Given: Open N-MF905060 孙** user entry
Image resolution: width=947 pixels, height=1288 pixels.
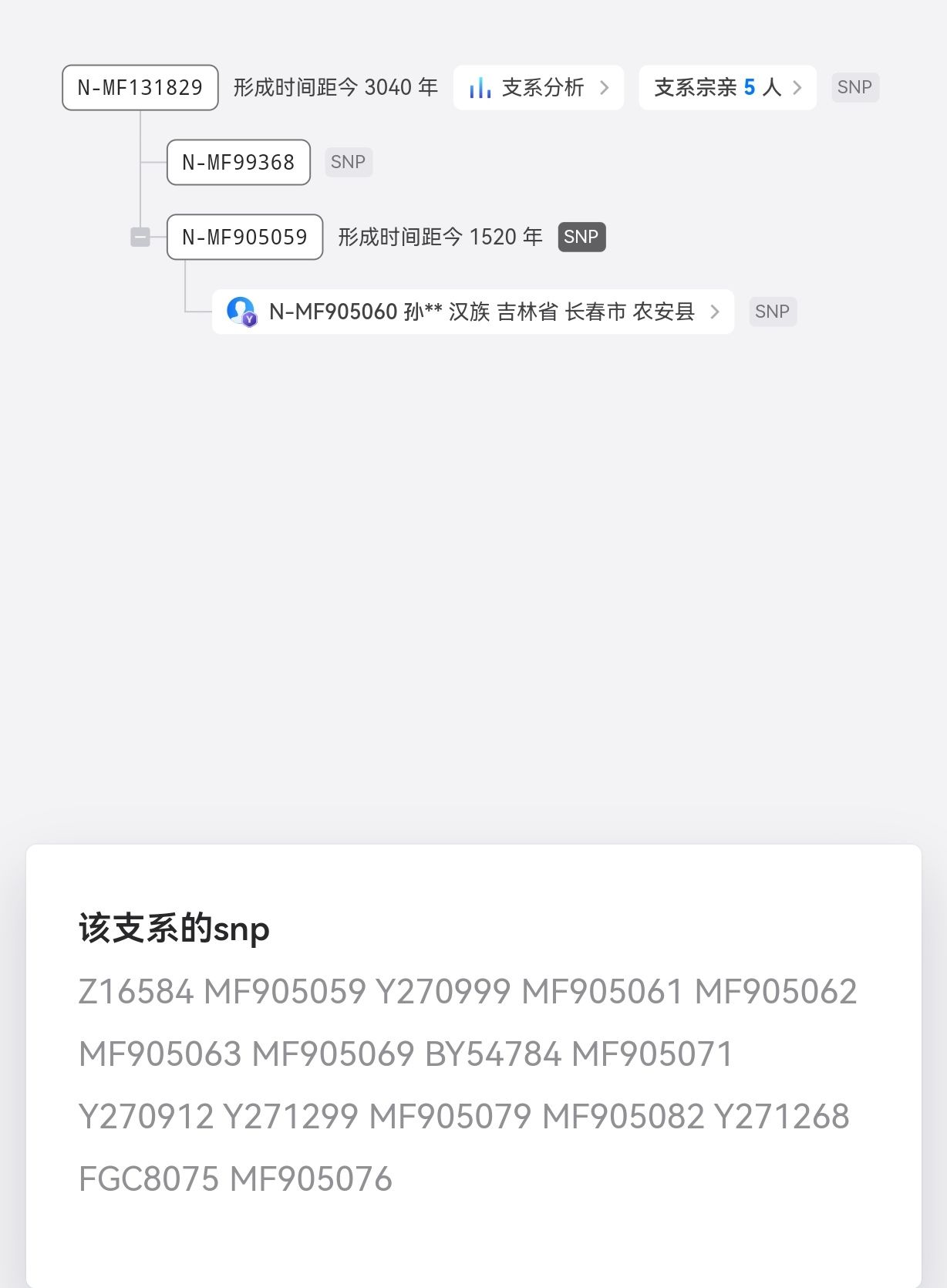Looking at the screenshot, I should coord(472,312).
